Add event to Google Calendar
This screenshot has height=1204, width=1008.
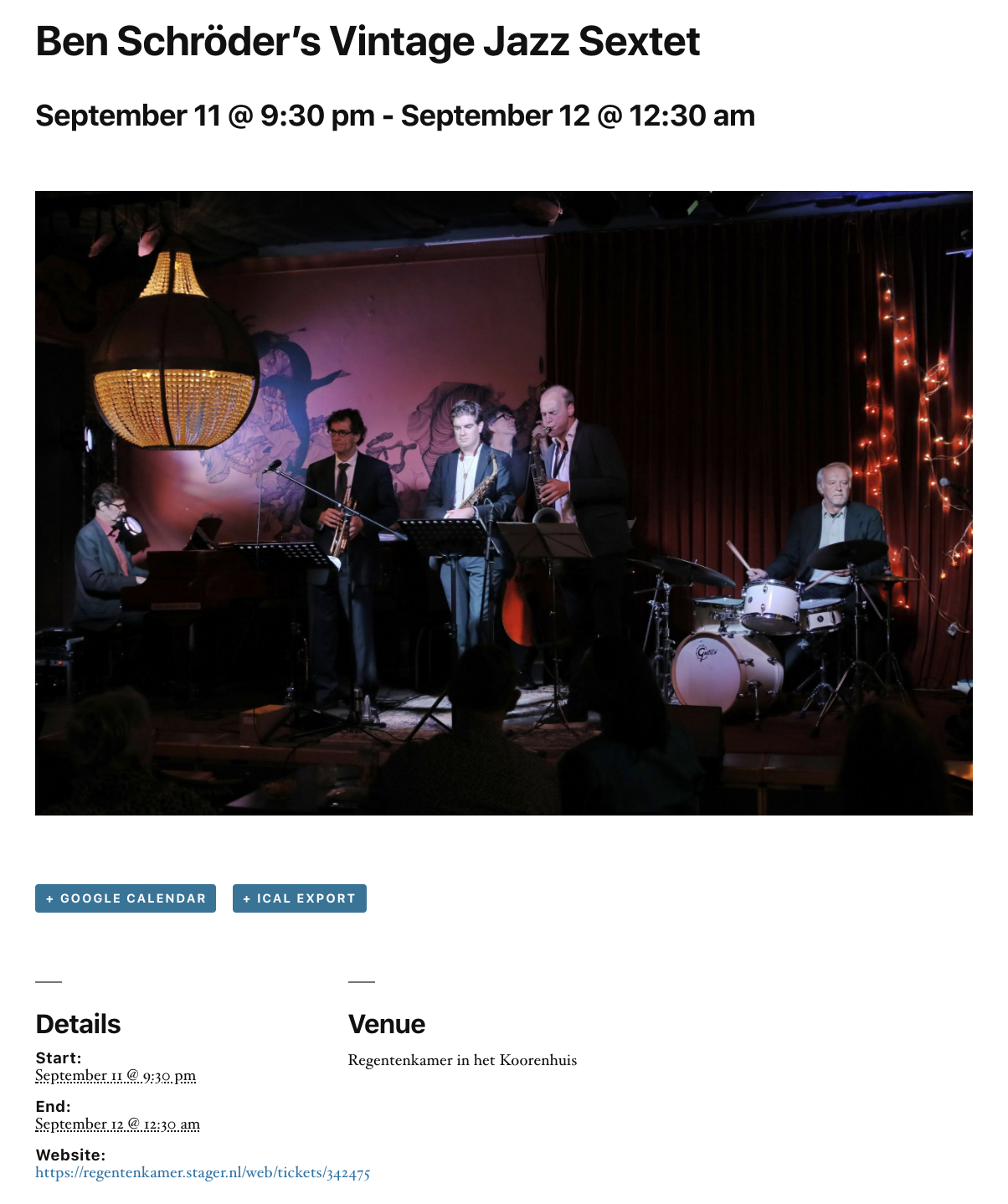[x=126, y=898]
